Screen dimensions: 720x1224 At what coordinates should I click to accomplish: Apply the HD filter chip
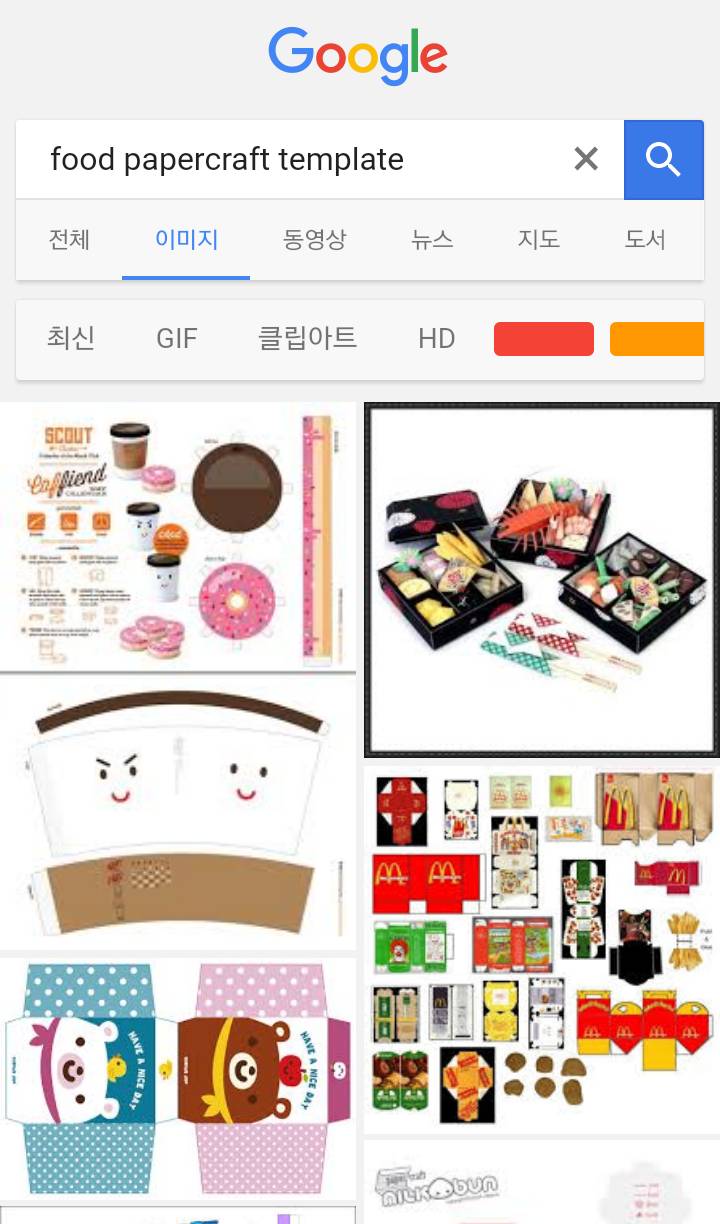click(x=437, y=339)
